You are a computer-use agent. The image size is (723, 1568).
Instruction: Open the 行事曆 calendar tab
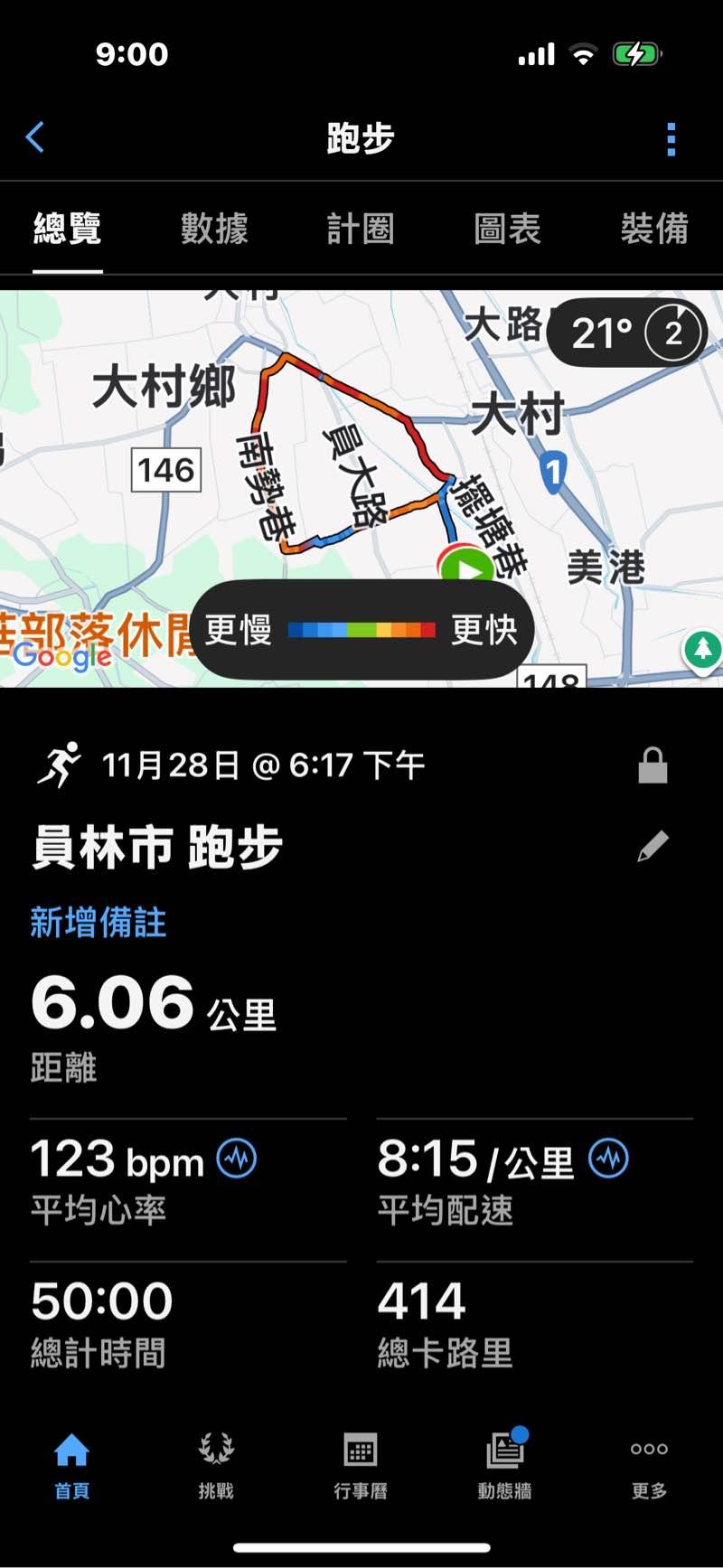pos(361,1466)
